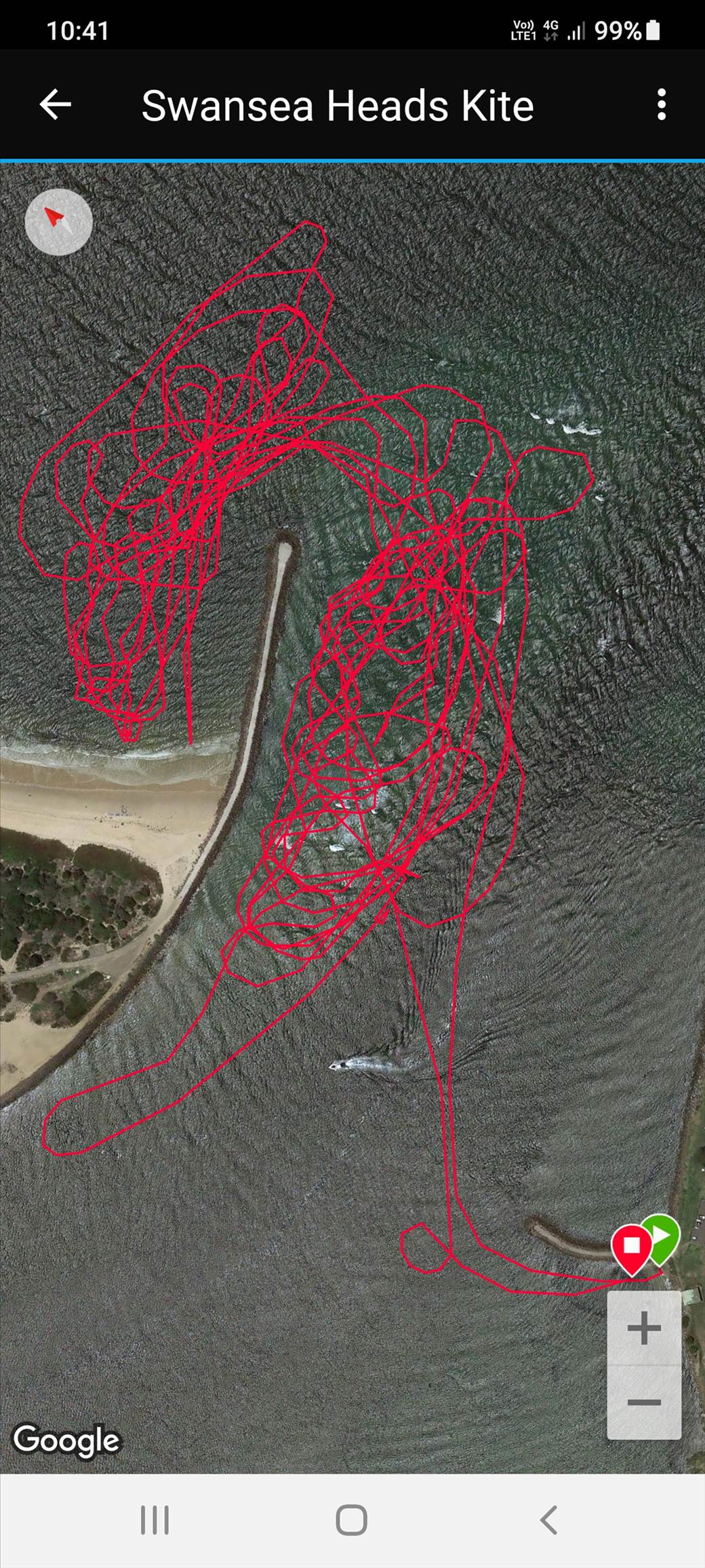Viewport: 705px width, 1568px height.
Task: Tap the compass to reset map orientation
Action: click(58, 221)
